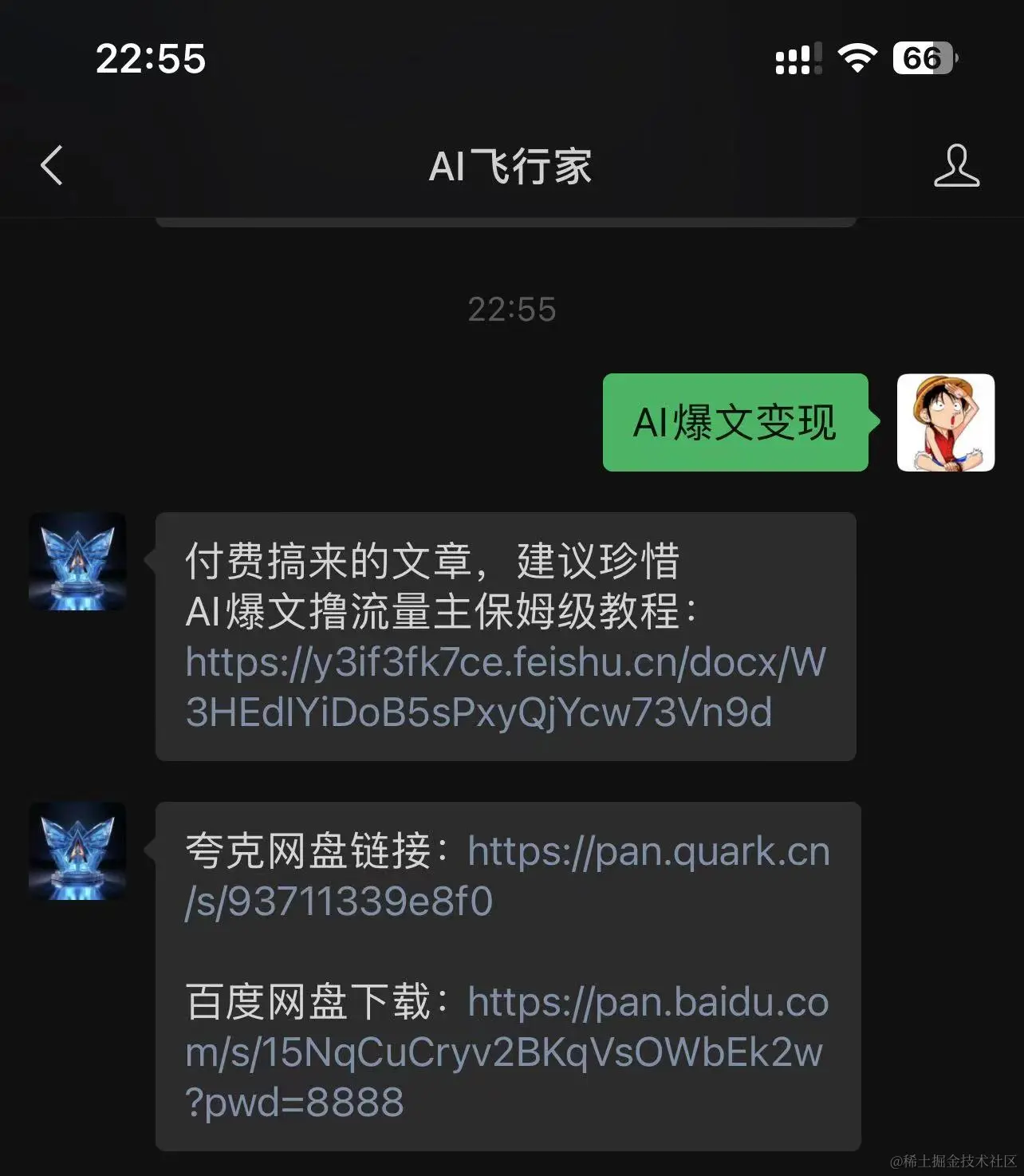Open the feishu.cn tutorial link
The height and width of the screenshot is (1176, 1024).
pos(505,687)
